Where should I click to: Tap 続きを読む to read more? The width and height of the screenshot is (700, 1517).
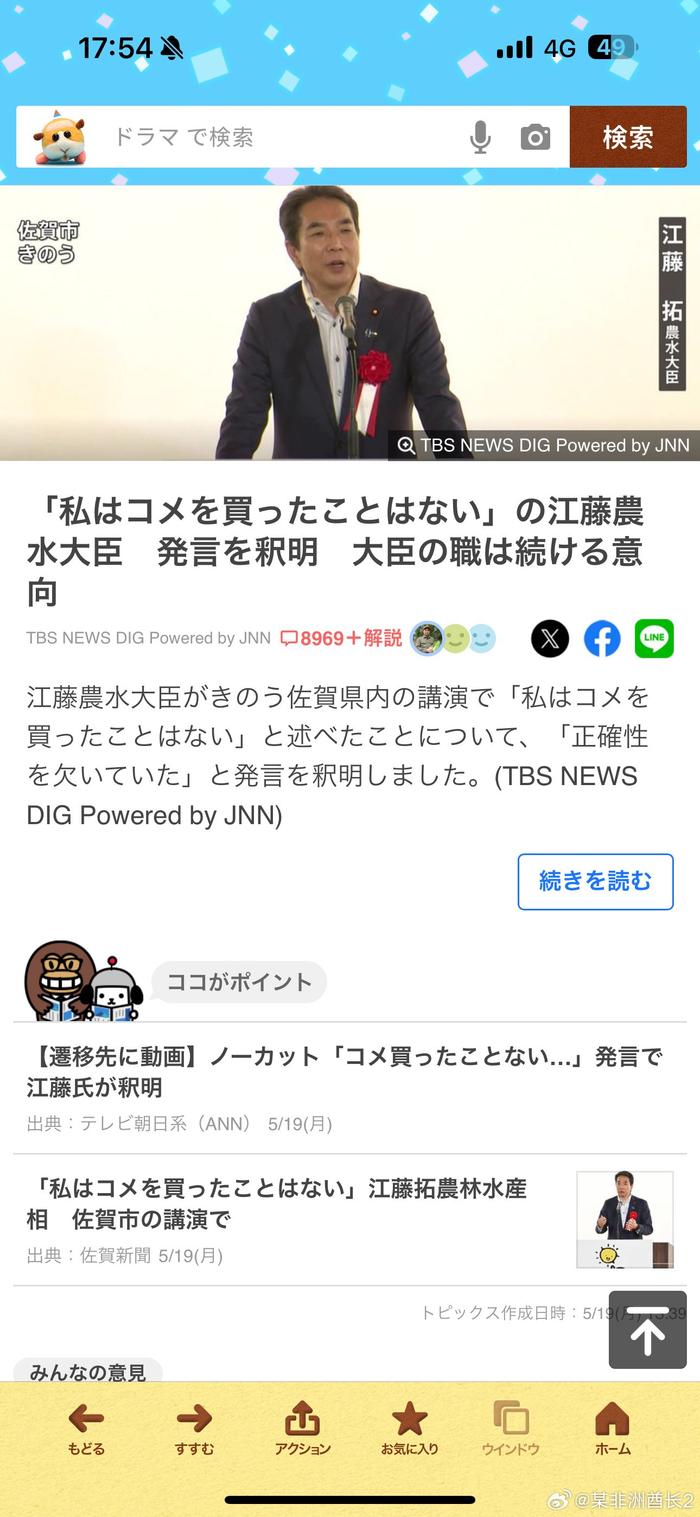(595, 881)
